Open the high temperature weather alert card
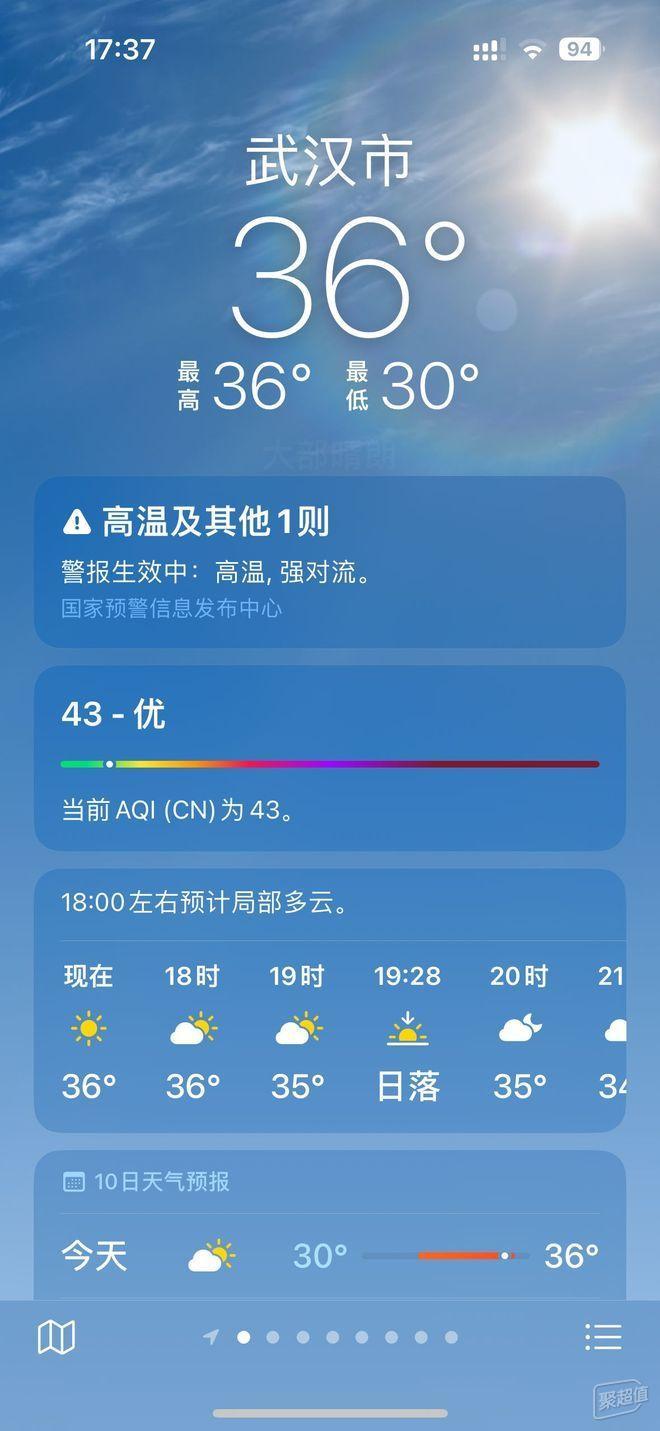 point(330,545)
